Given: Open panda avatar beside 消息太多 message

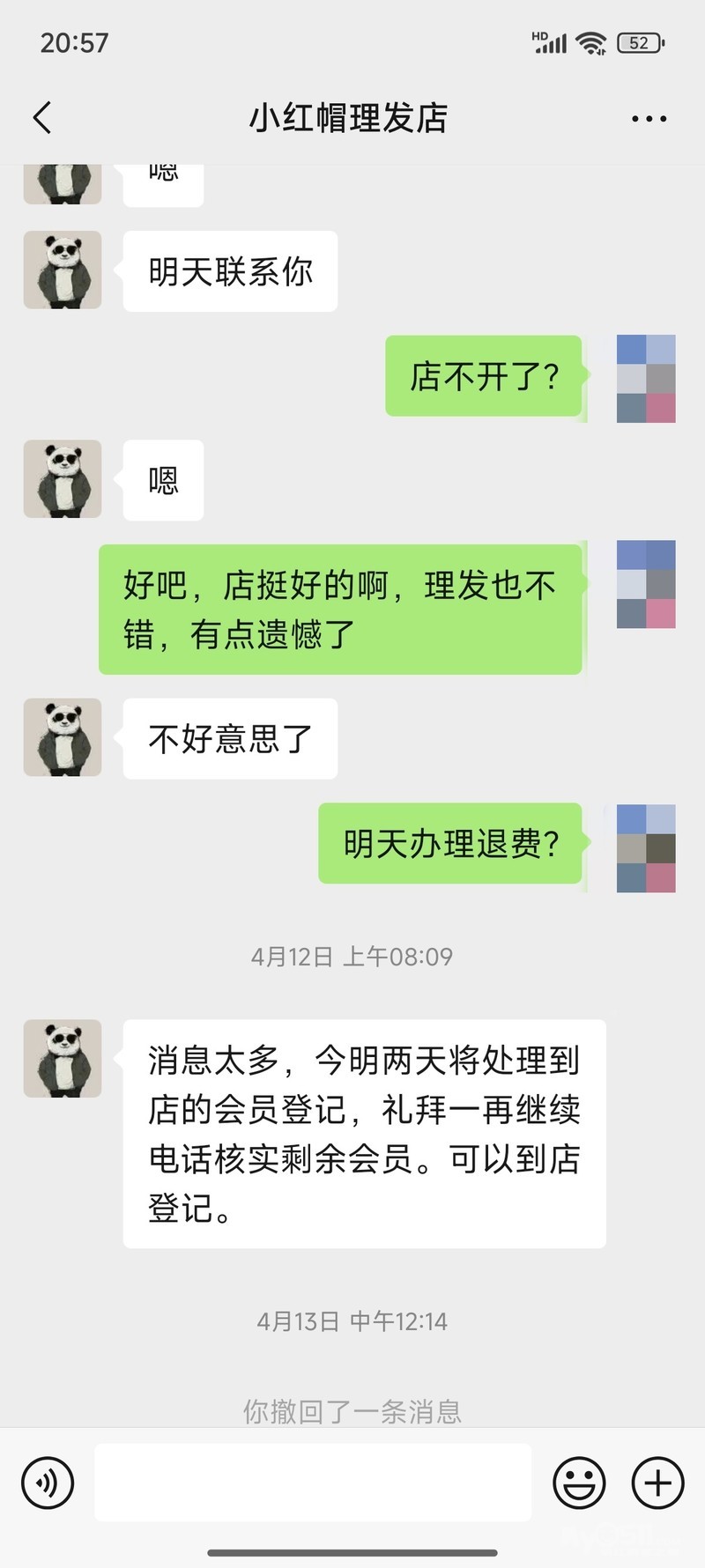Looking at the screenshot, I should click(x=63, y=1059).
